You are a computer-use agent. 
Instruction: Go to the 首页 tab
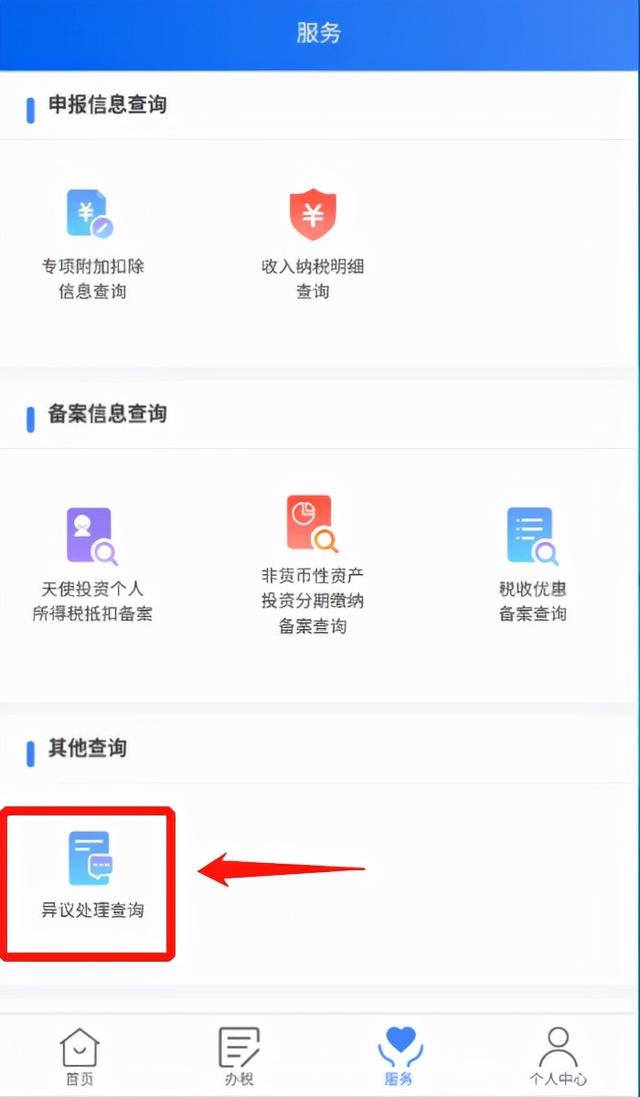pyautogui.click(x=80, y=1056)
